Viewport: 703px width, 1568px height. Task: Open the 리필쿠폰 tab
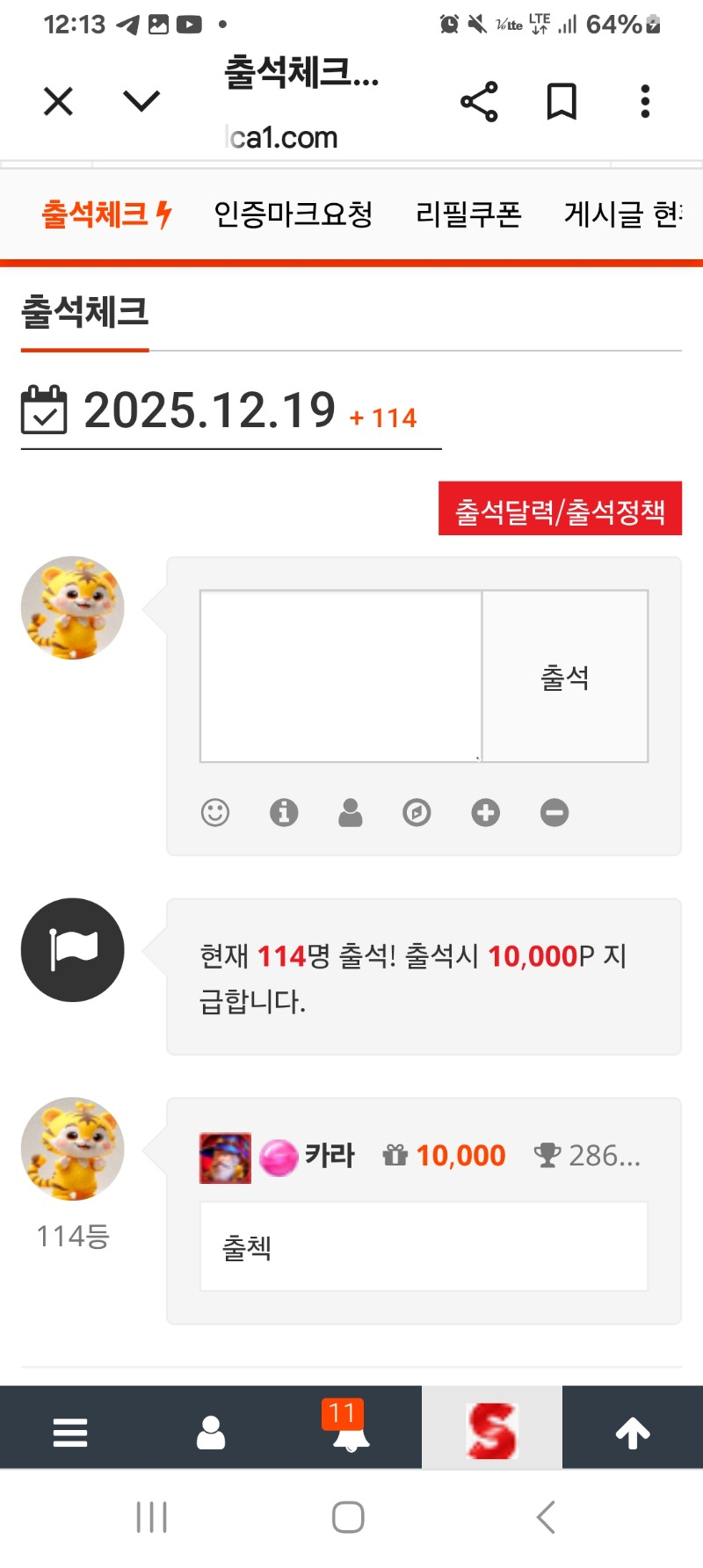[x=468, y=214]
